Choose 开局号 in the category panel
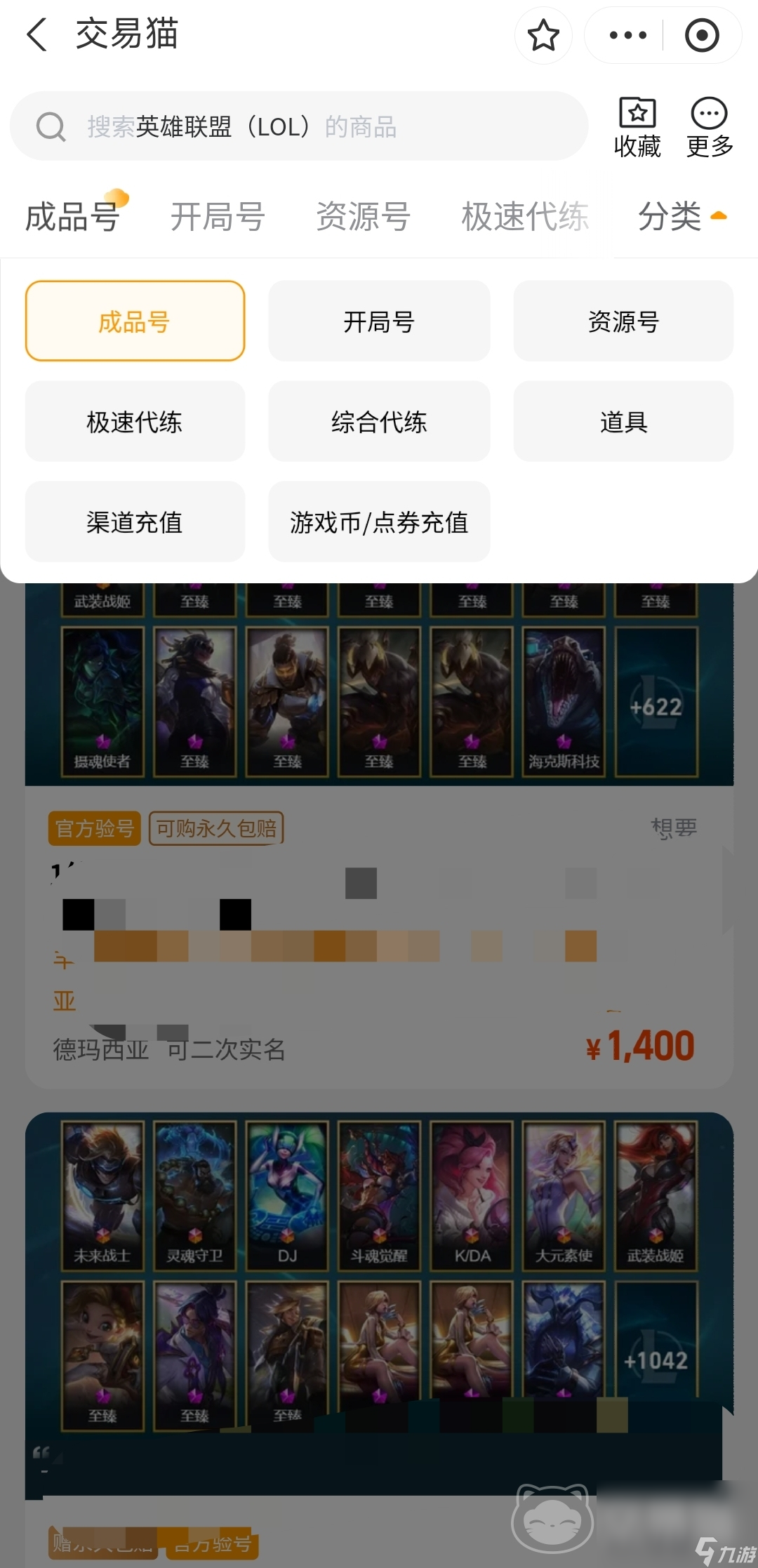The image size is (758, 1568). (379, 321)
